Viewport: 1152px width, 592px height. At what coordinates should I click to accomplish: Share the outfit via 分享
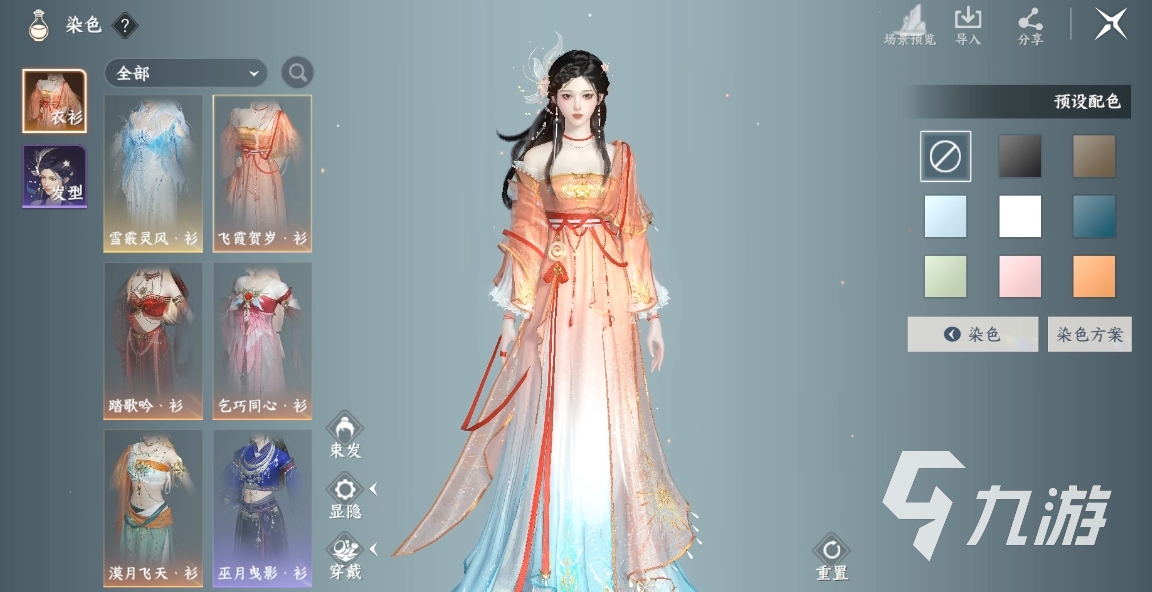[x=1030, y=24]
